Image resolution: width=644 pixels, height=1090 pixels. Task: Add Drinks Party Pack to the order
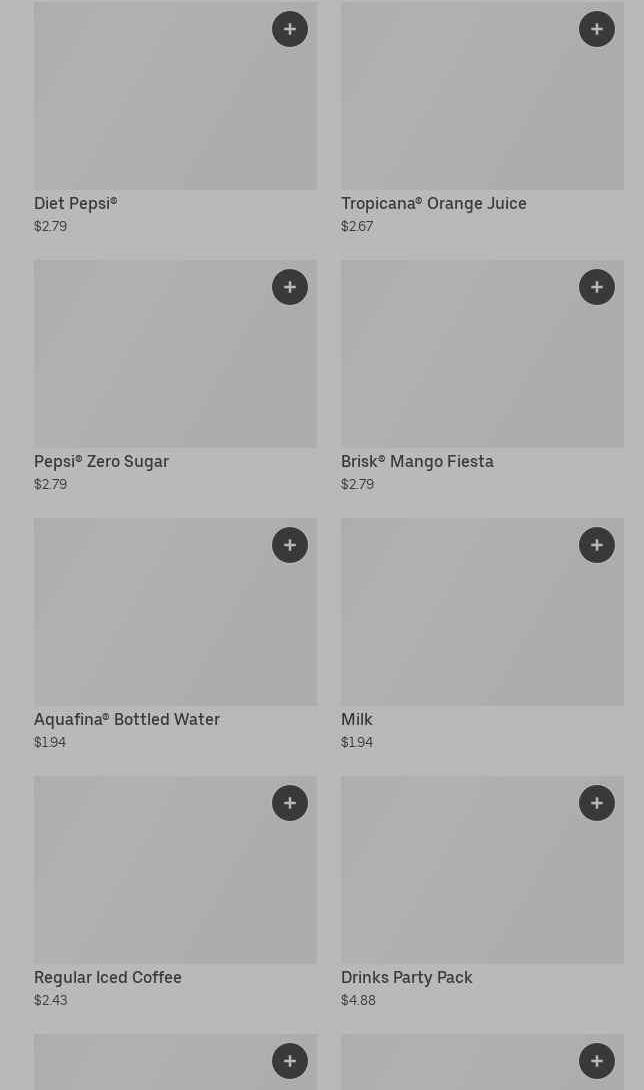[597, 803]
